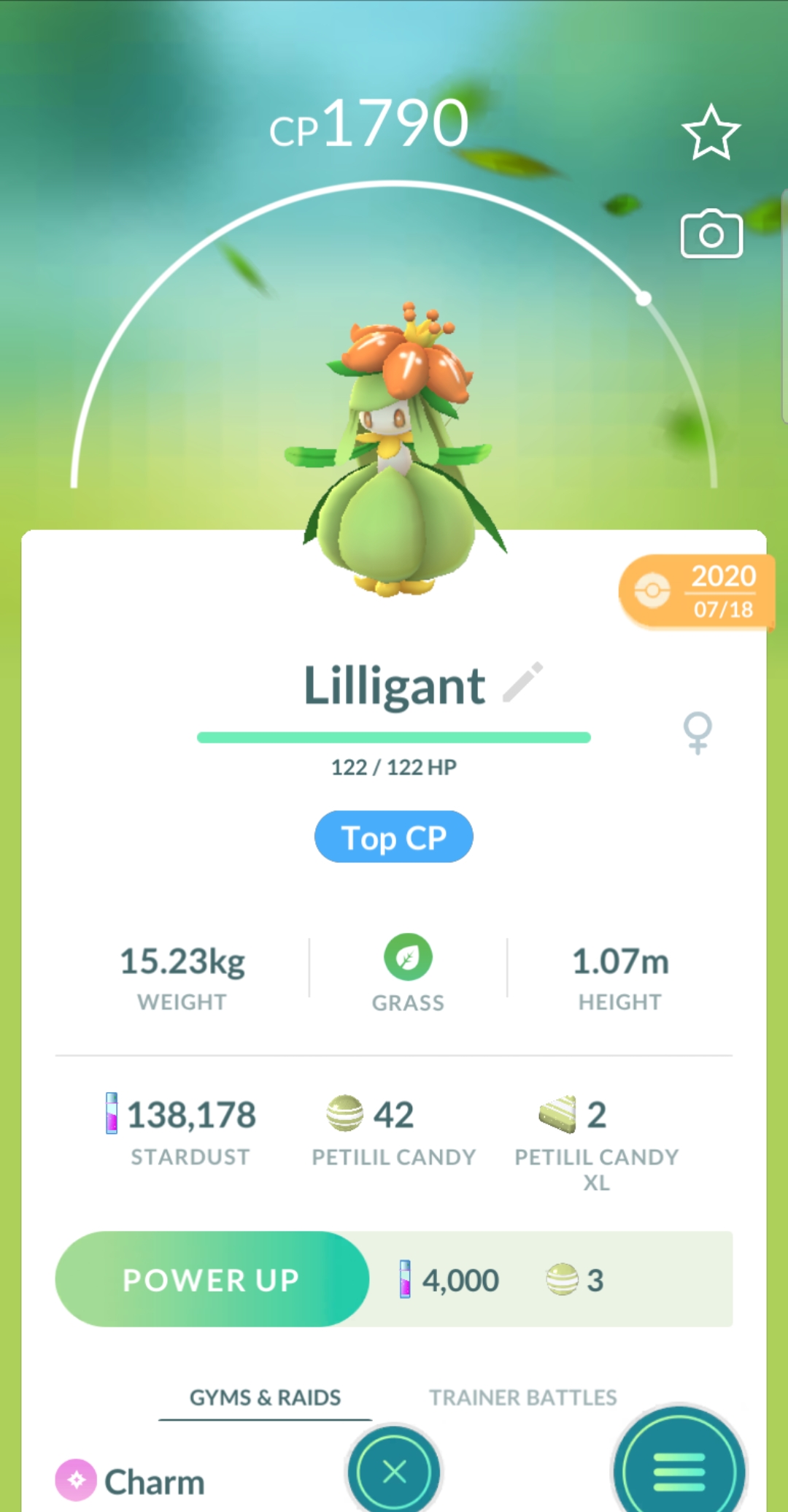Power up Lilligant for 4,000 stardust
This screenshot has width=788, height=1512.
212,1279
